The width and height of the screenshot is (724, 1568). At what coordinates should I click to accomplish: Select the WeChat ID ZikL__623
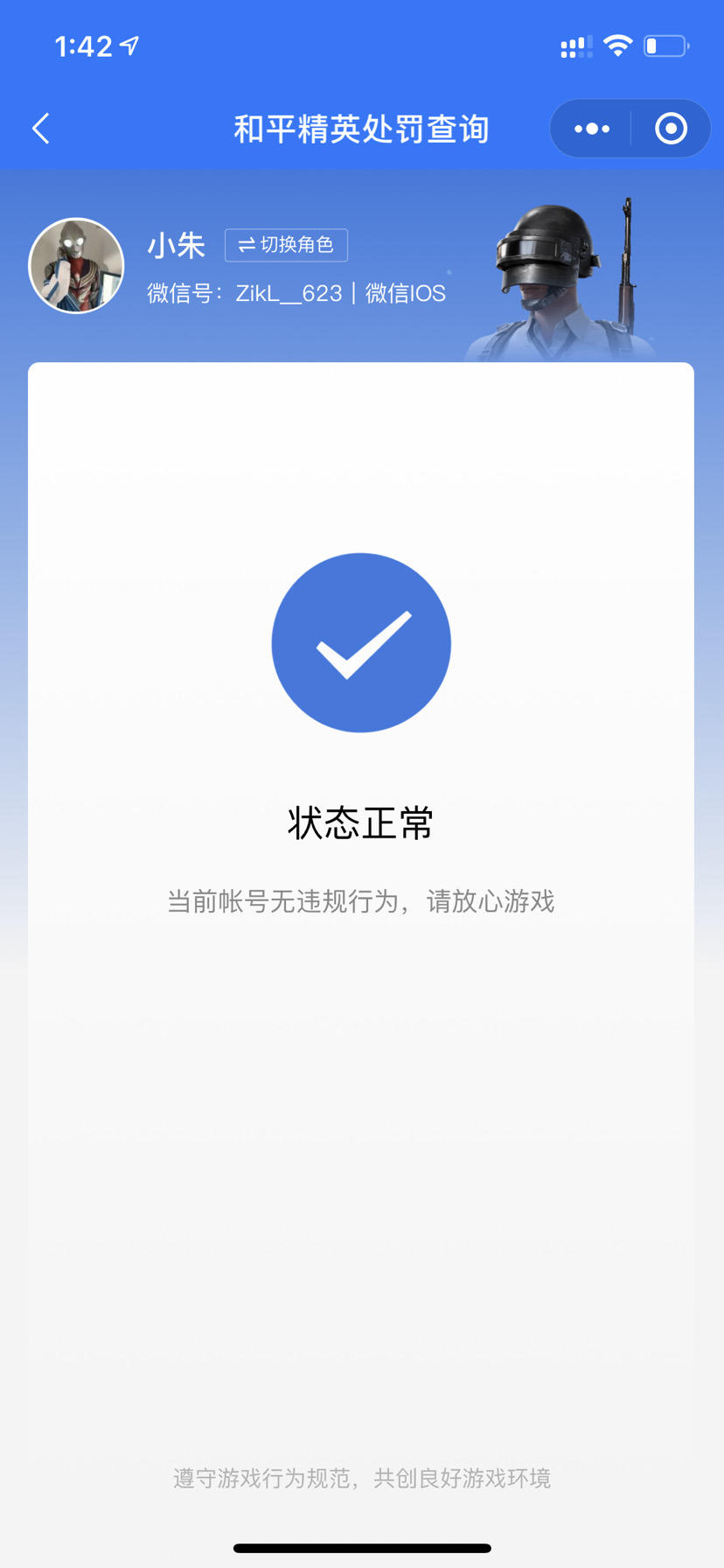coord(289,293)
